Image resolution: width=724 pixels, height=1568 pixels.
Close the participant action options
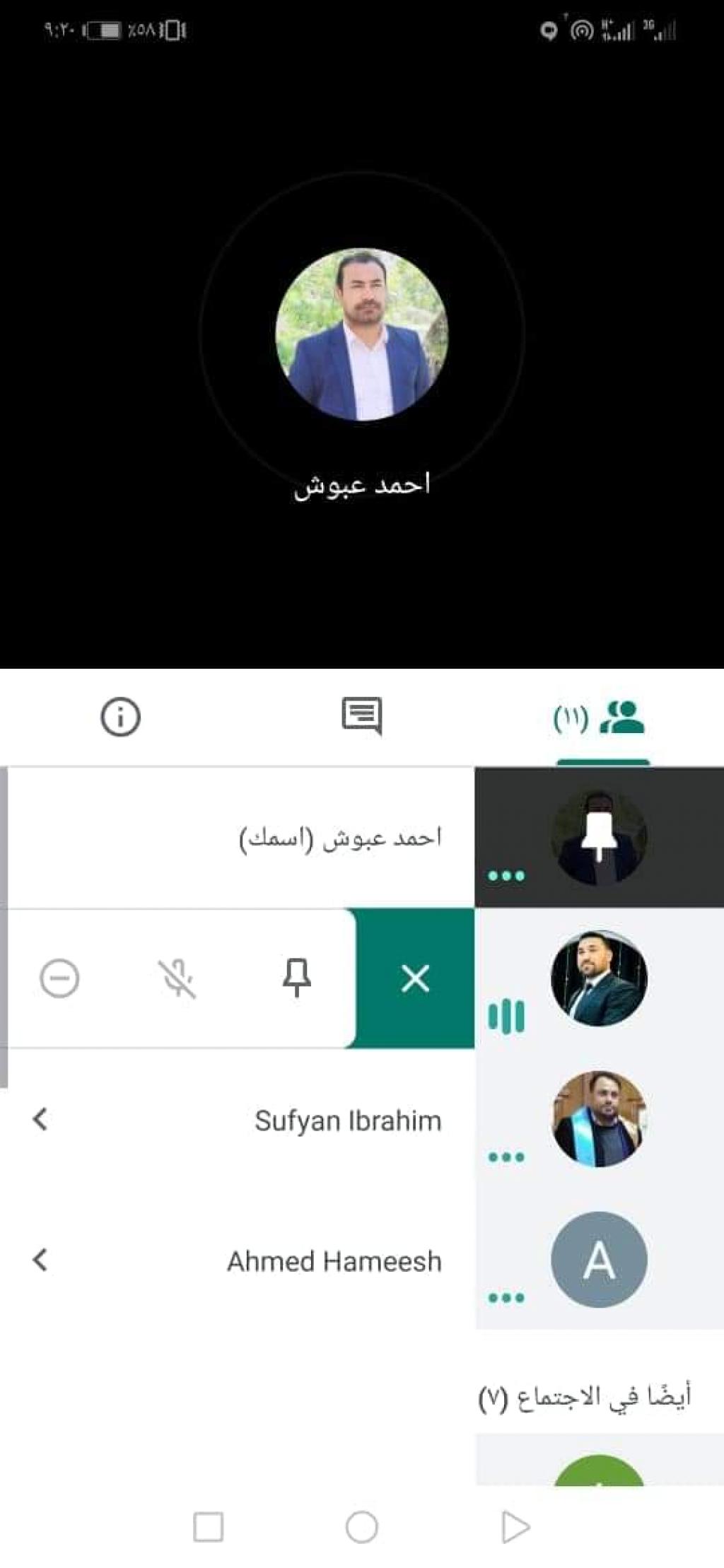coord(415,979)
